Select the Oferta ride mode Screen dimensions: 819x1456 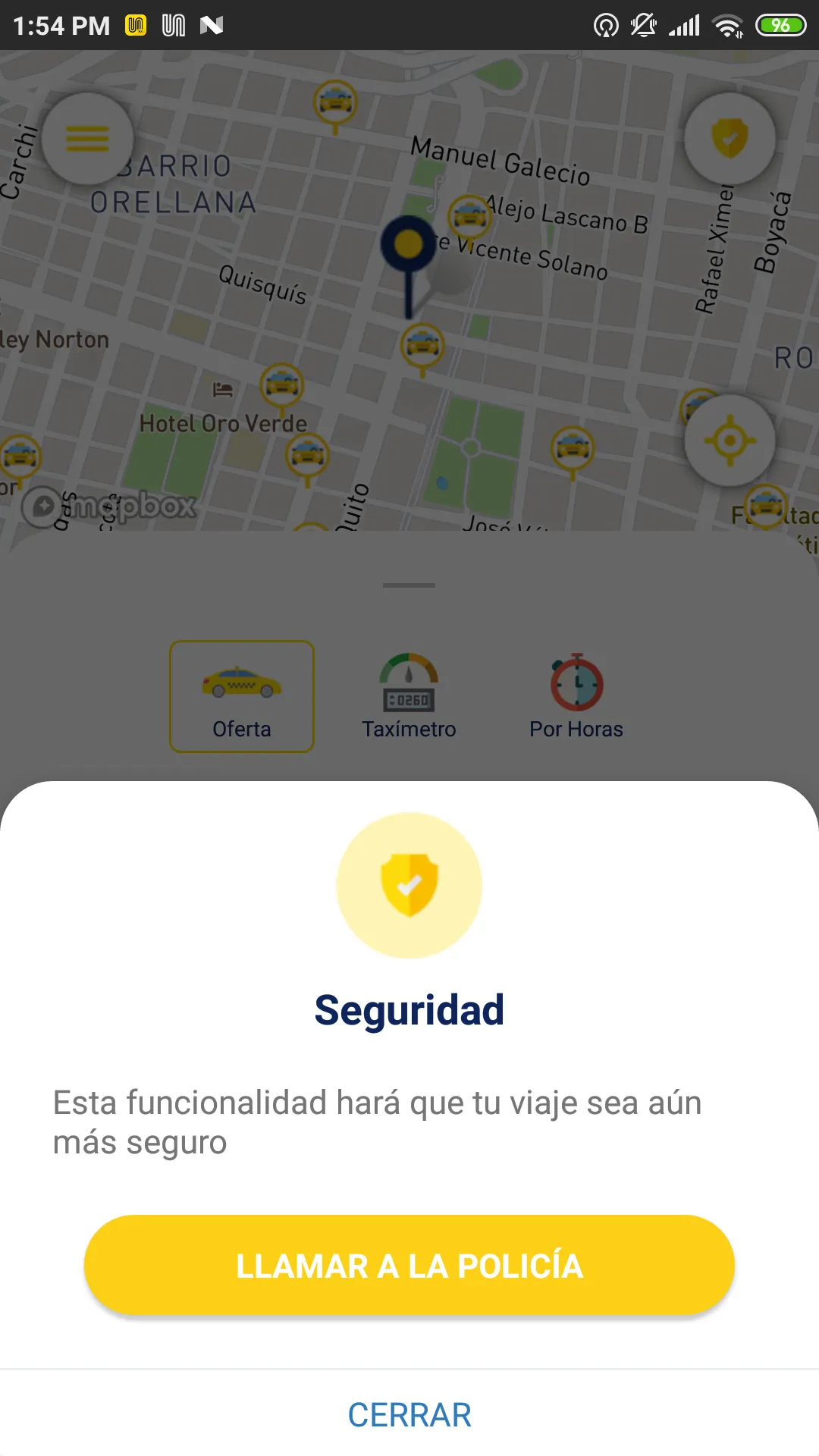pos(241,696)
